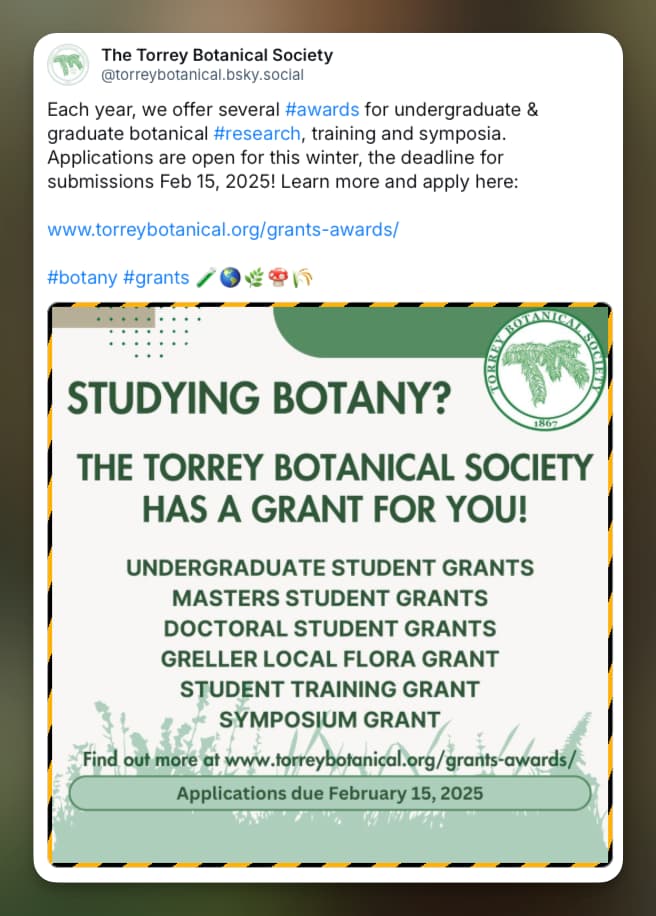
Task: Visit the www.torreybotanical.org/grants-awards/ link in the post text
Action: tap(223, 229)
